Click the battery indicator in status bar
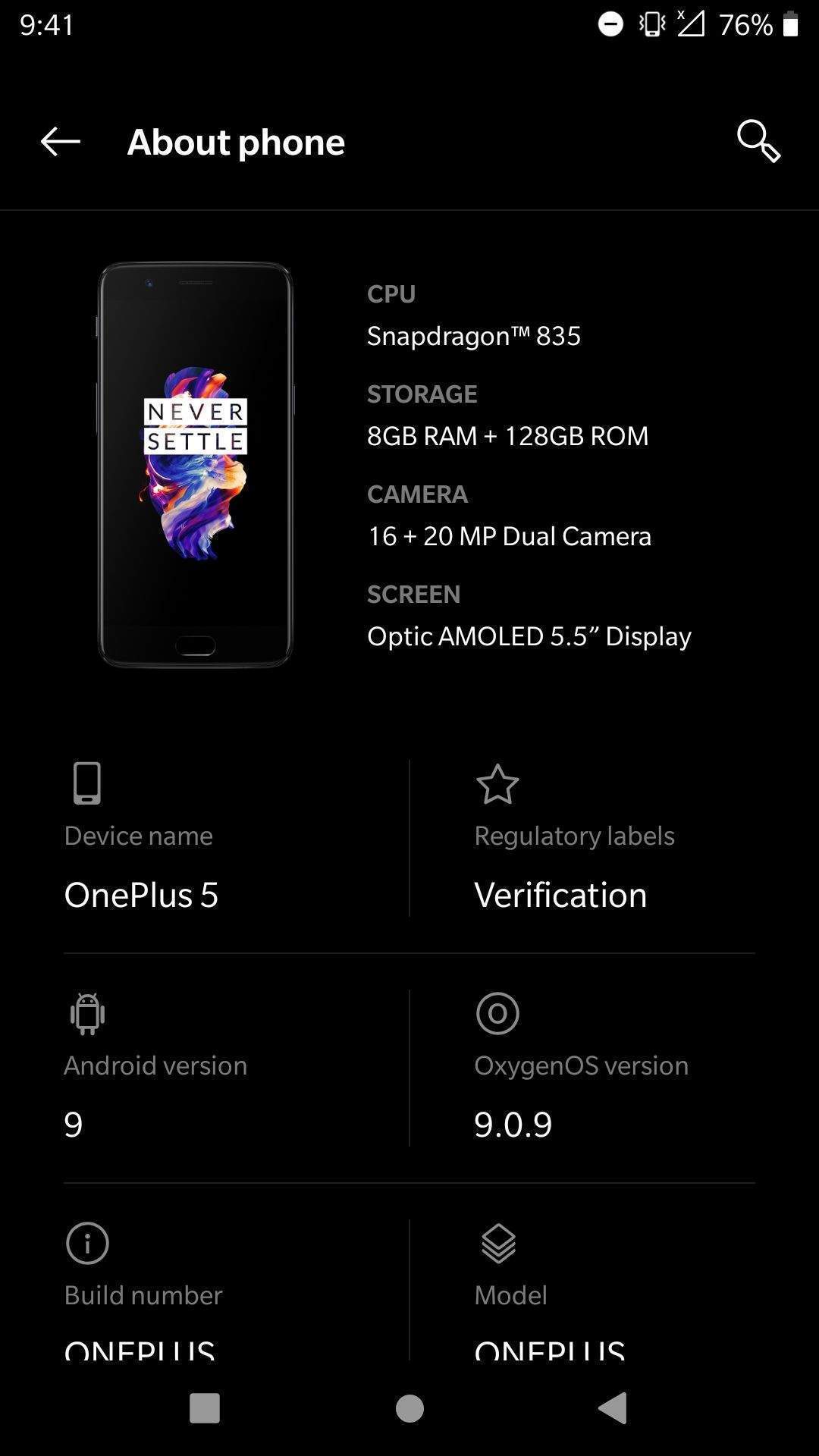The width and height of the screenshot is (819, 1456). point(790,25)
